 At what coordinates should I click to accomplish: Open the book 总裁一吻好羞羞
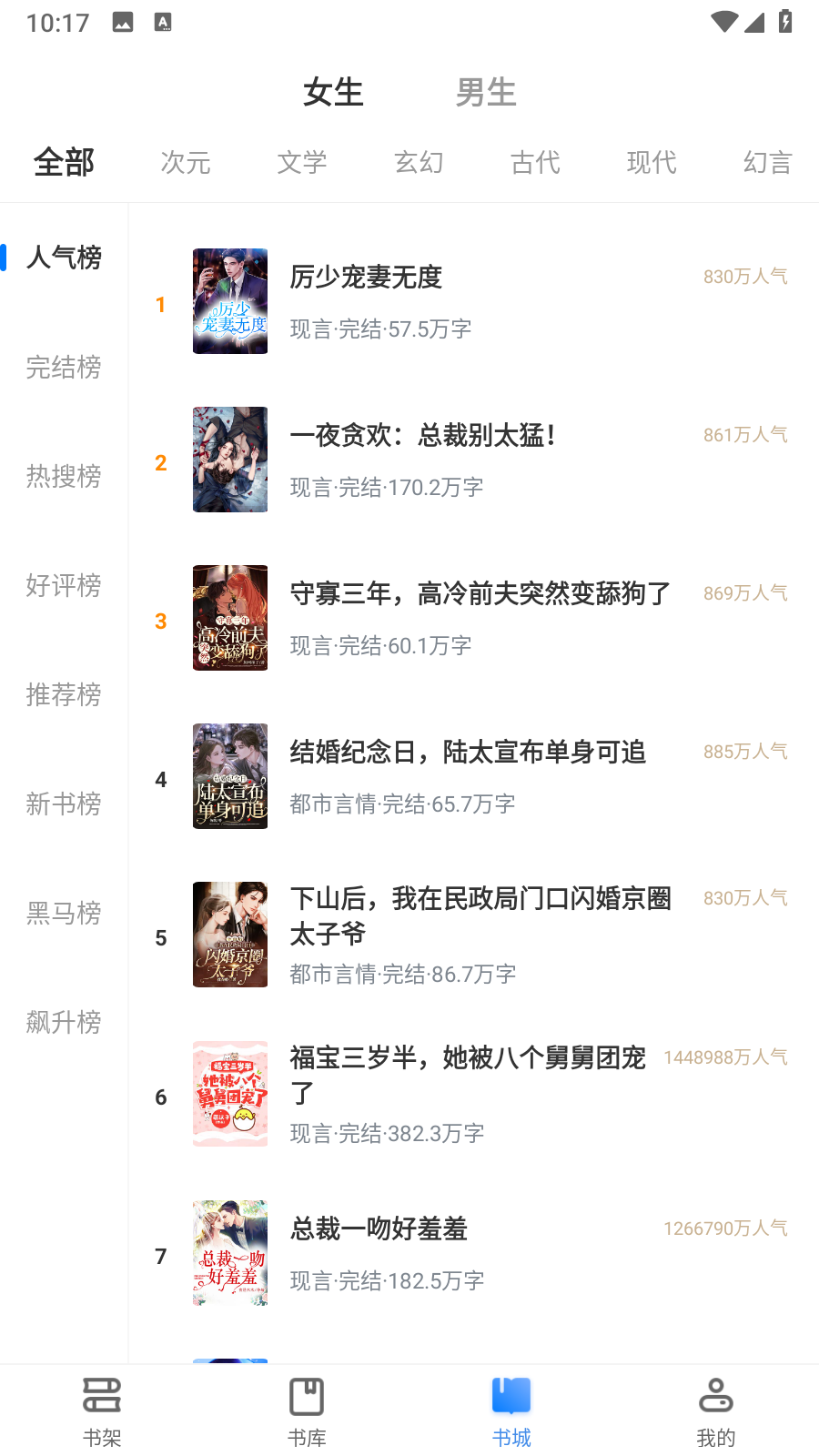coord(379,1229)
